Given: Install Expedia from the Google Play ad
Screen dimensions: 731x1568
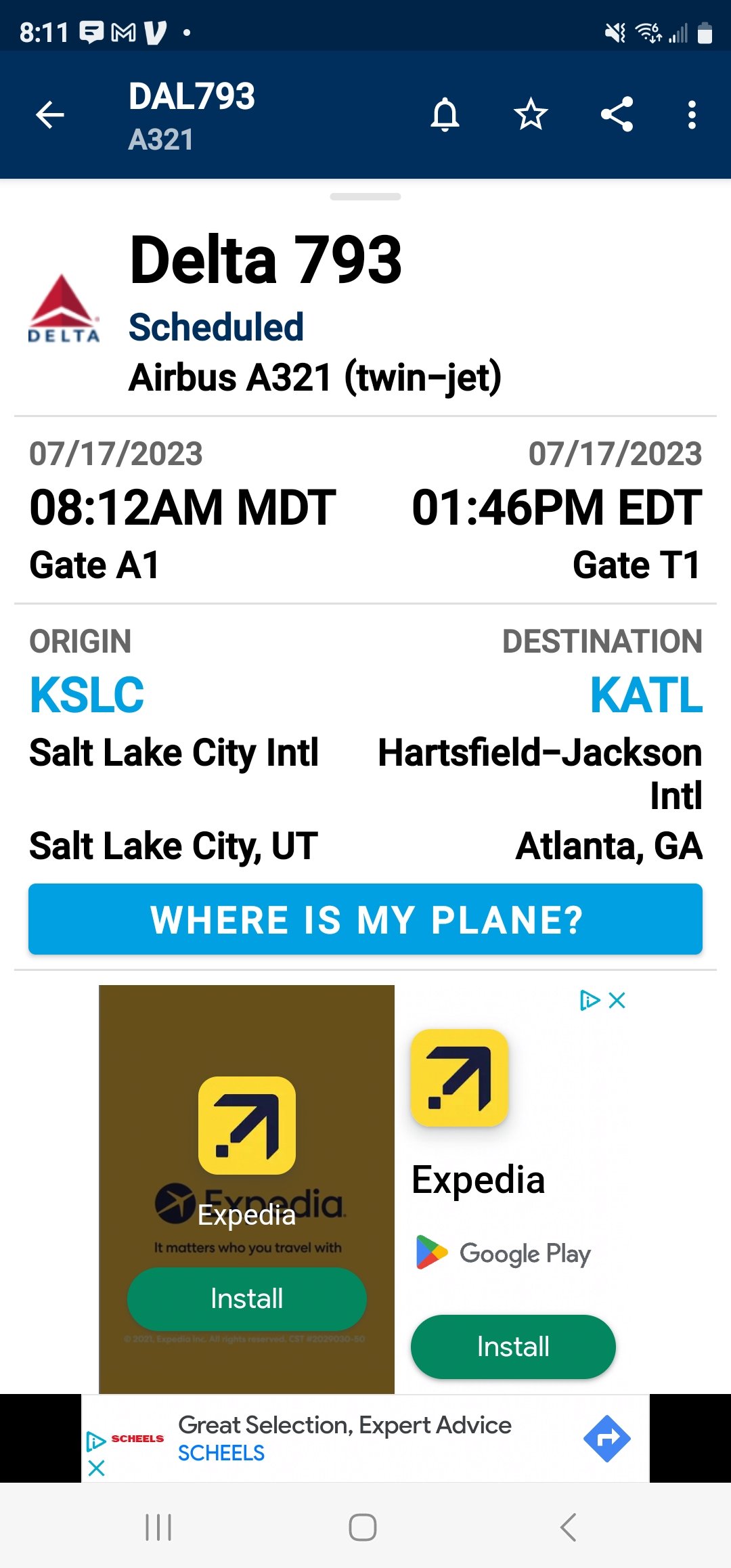Looking at the screenshot, I should click(513, 1347).
